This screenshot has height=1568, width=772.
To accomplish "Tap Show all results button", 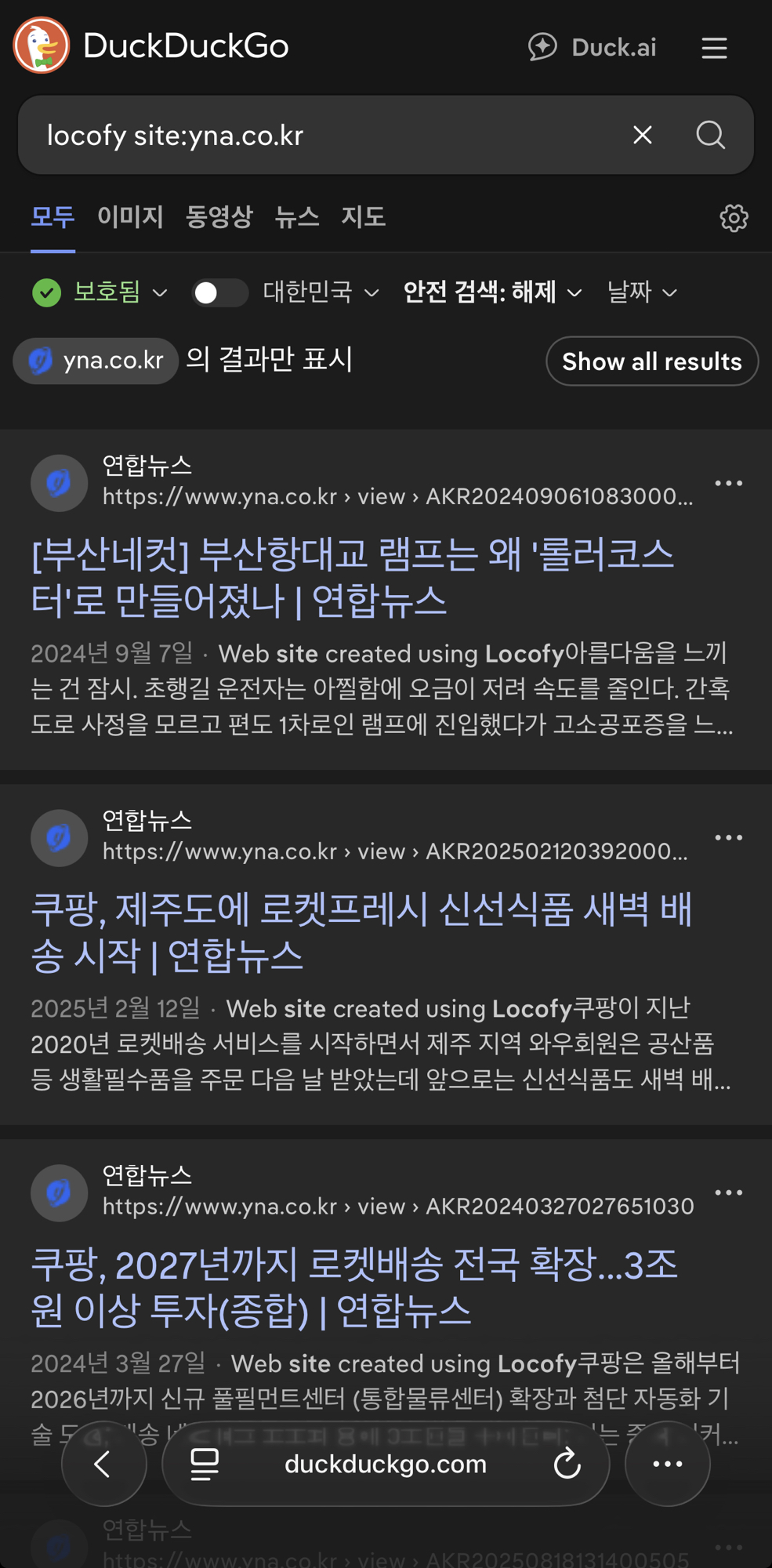I will tap(651, 361).
